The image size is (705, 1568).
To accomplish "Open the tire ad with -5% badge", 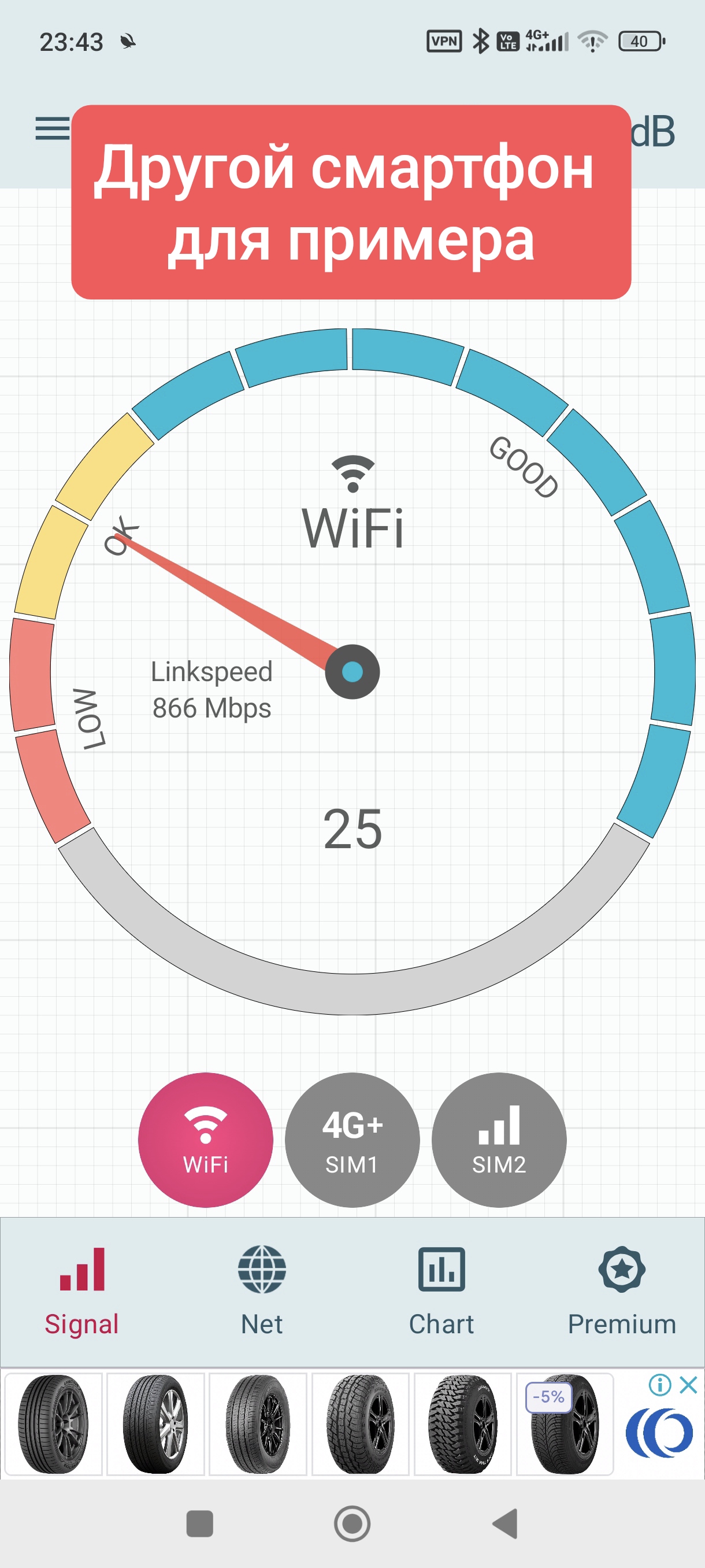I will coord(564,1425).
